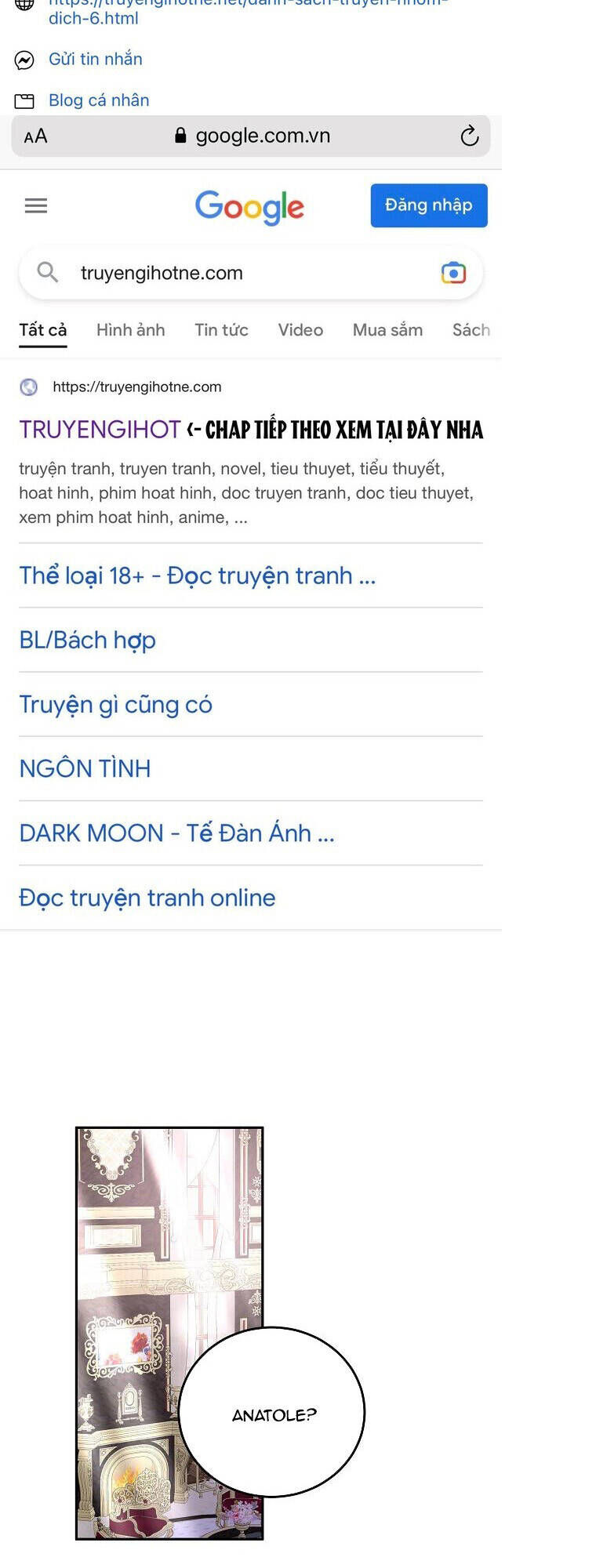The height and width of the screenshot is (1568, 596).
Task: Open Messenger via Gửi tin nhắn icon
Action: (24, 59)
